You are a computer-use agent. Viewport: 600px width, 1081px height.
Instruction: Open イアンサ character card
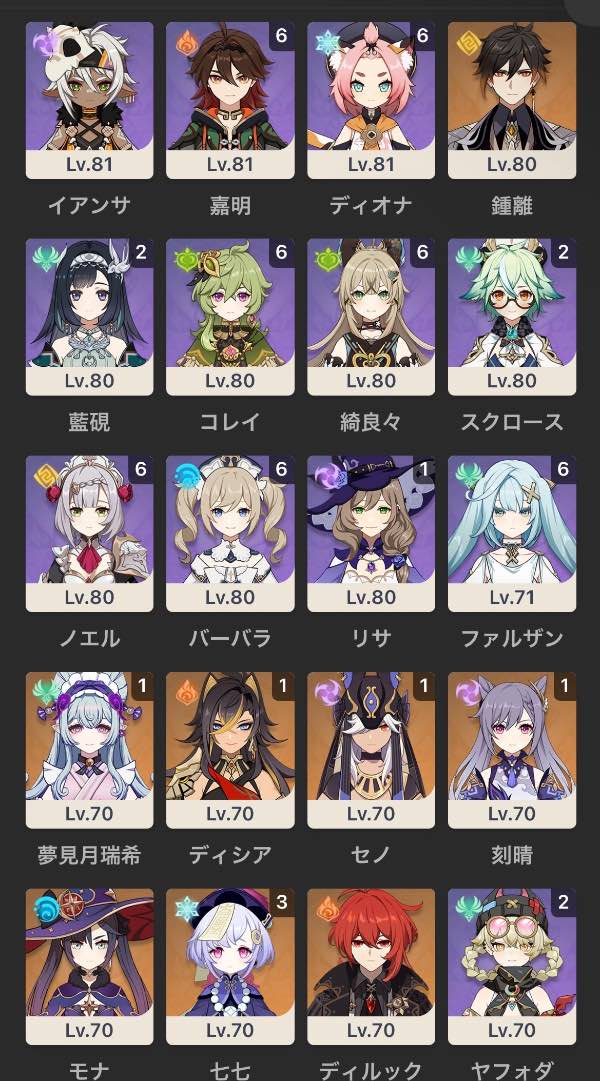point(89,100)
